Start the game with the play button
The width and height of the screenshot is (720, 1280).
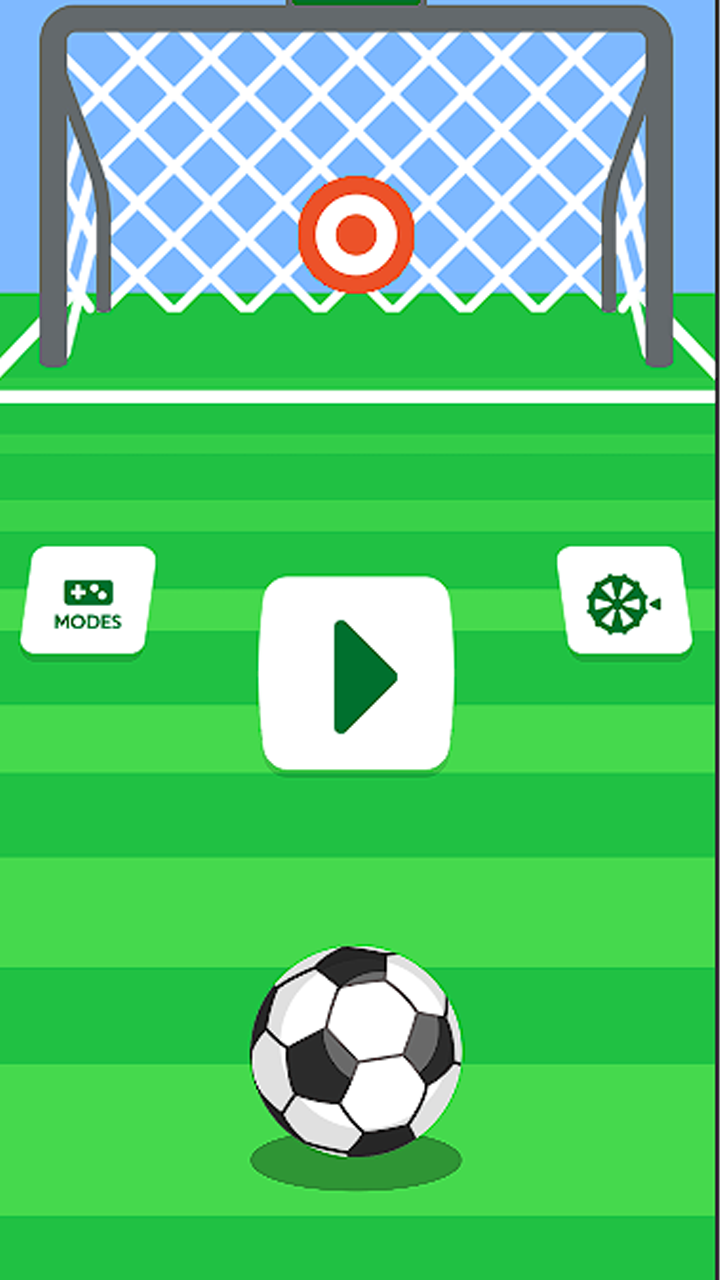(x=356, y=674)
